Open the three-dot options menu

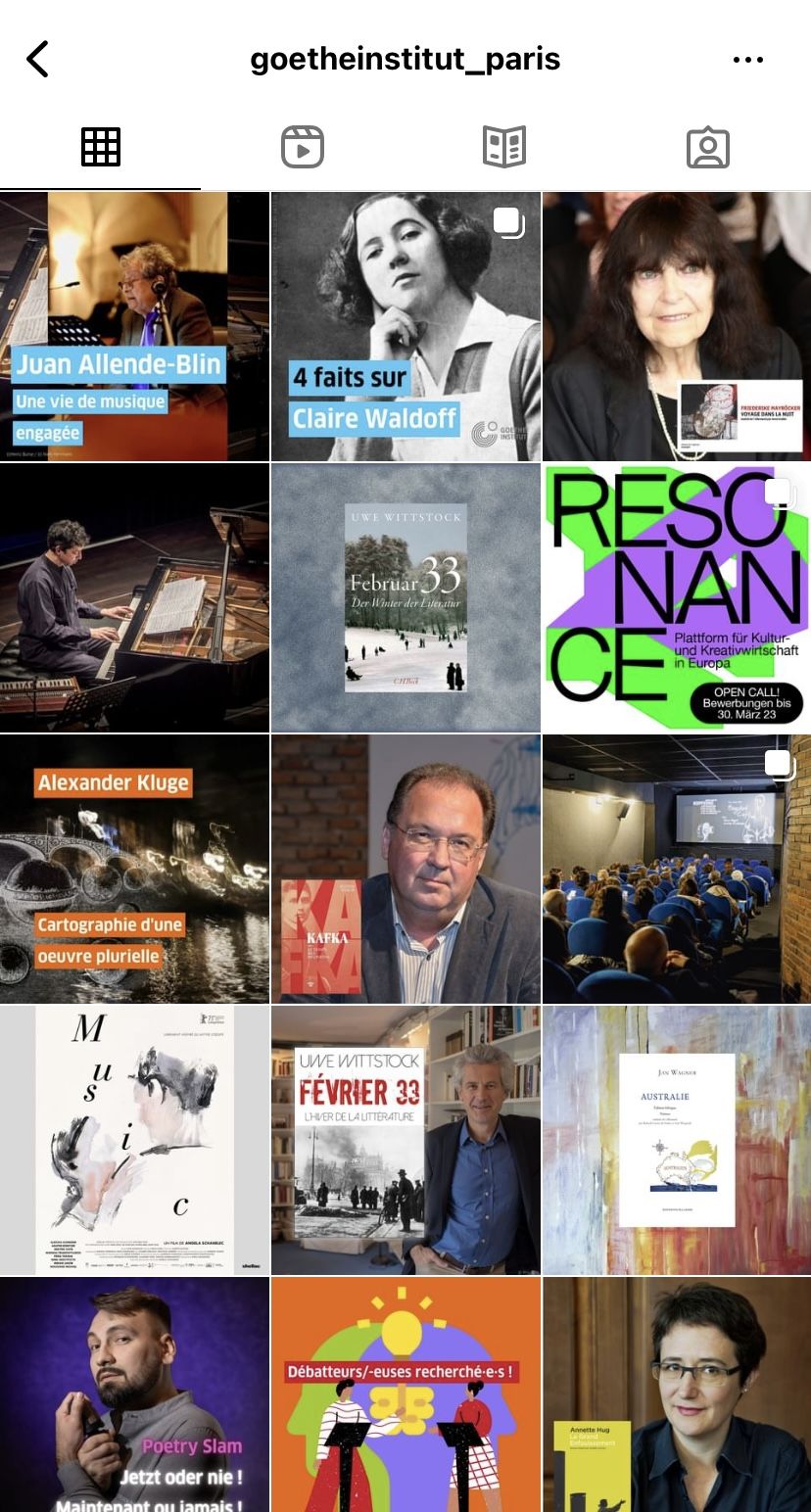coord(747,60)
